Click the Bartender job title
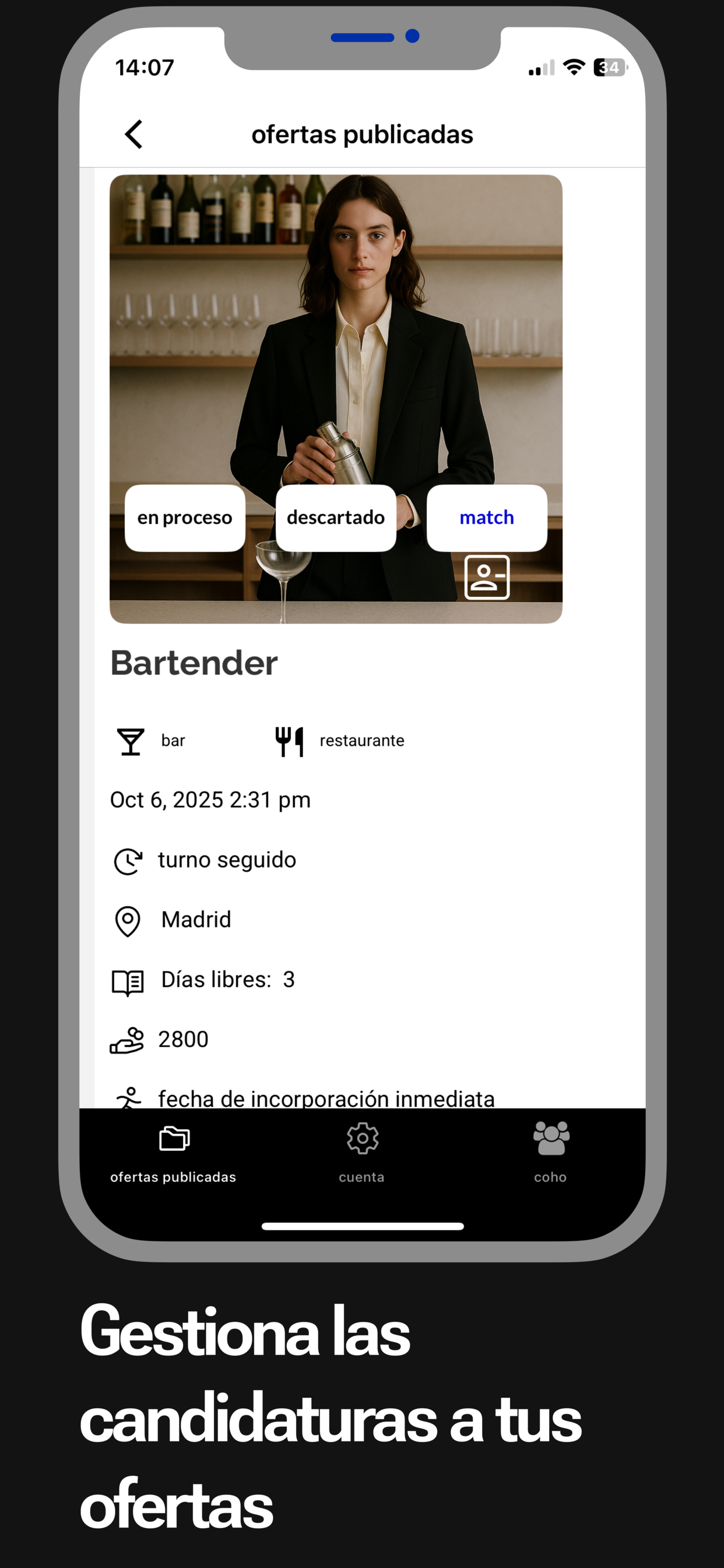The image size is (724, 1568). click(x=194, y=663)
